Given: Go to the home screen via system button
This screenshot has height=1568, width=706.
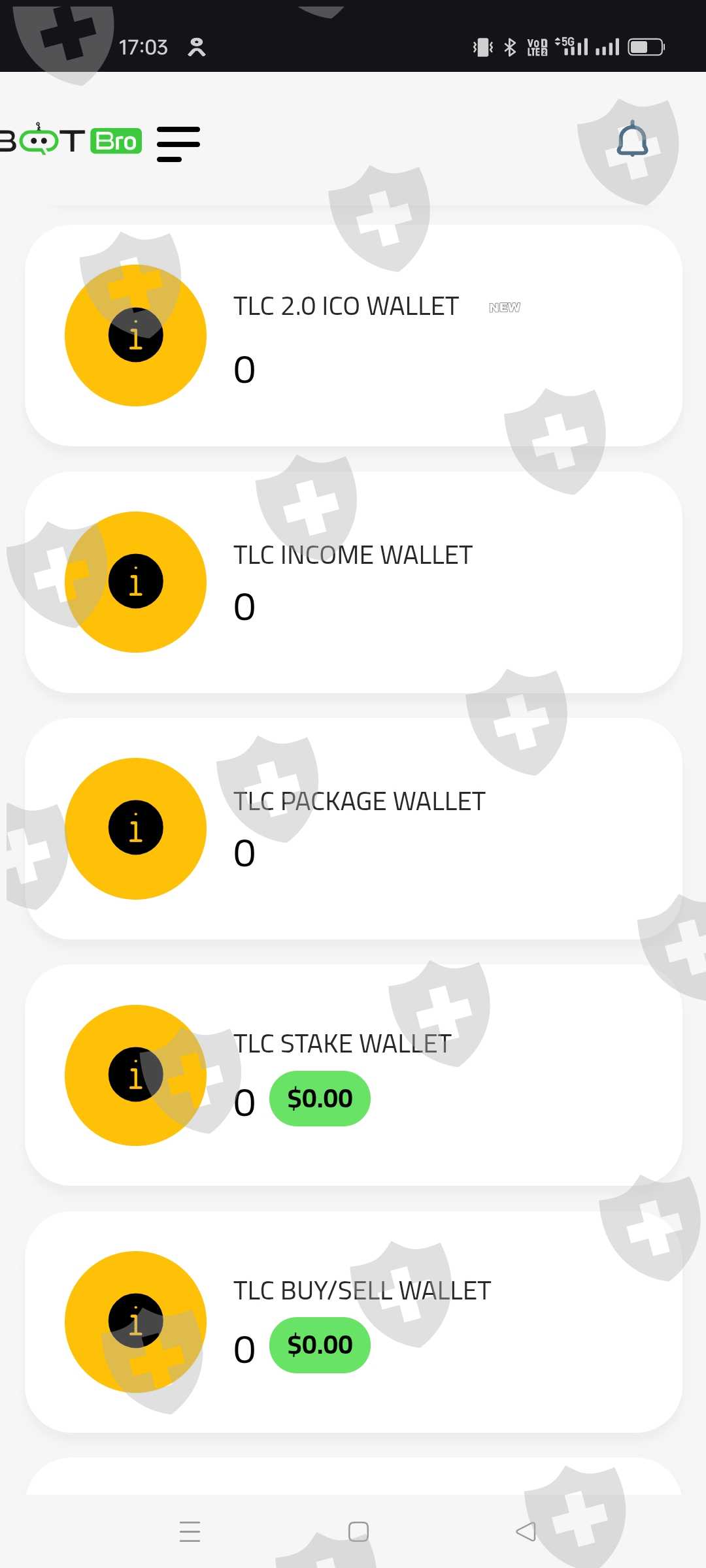Looking at the screenshot, I should pos(358,1531).
